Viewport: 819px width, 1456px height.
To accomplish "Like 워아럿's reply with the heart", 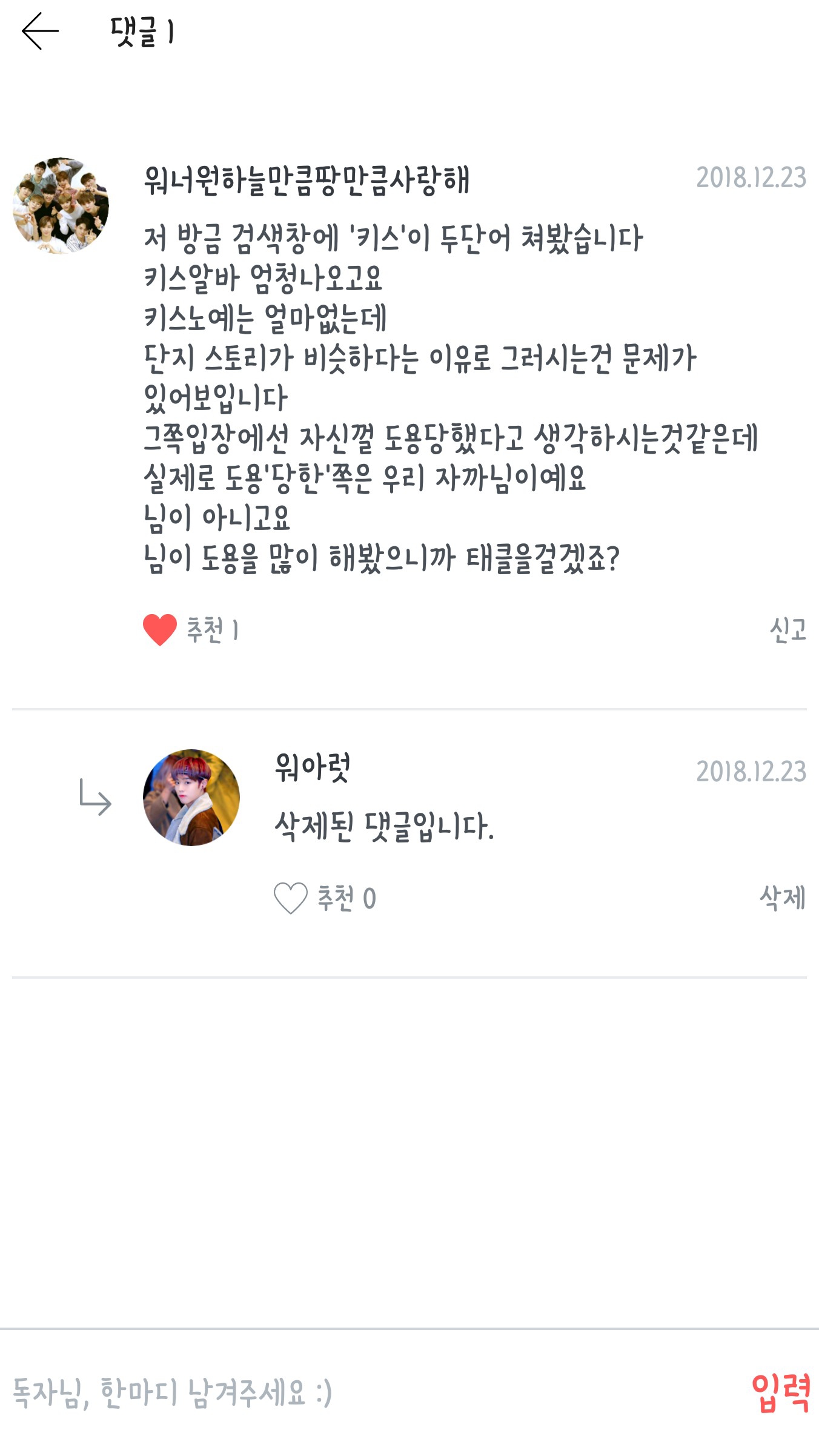I will (291, 898).
